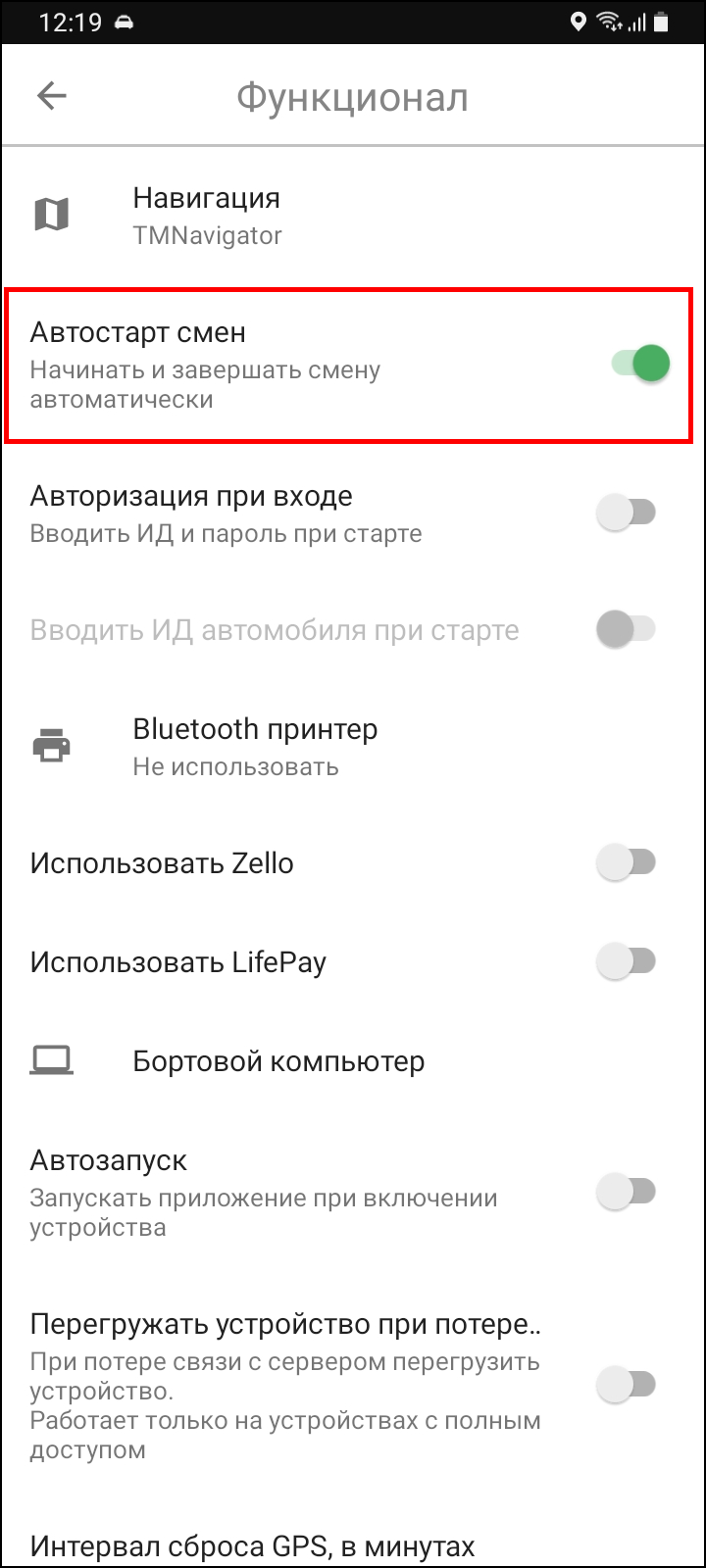706x1568 pixels.
Task: Toggle Использовать LifePay on
Action: (627, 962)
